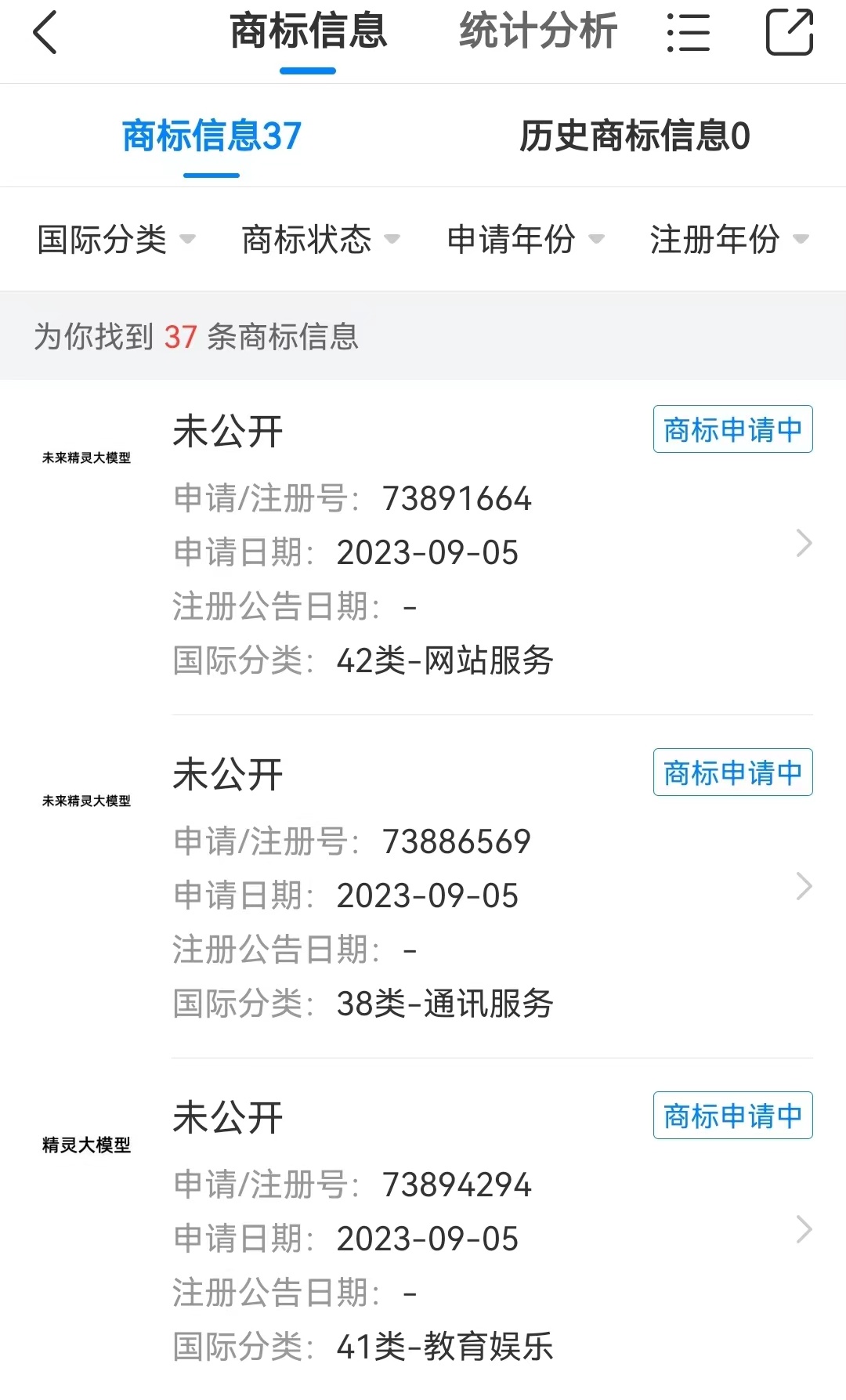The width and height of the screenshot is (846, 1400).
Task: Switch to 历史商标信息0 sub-tab
Action: (x=634, y=136)
